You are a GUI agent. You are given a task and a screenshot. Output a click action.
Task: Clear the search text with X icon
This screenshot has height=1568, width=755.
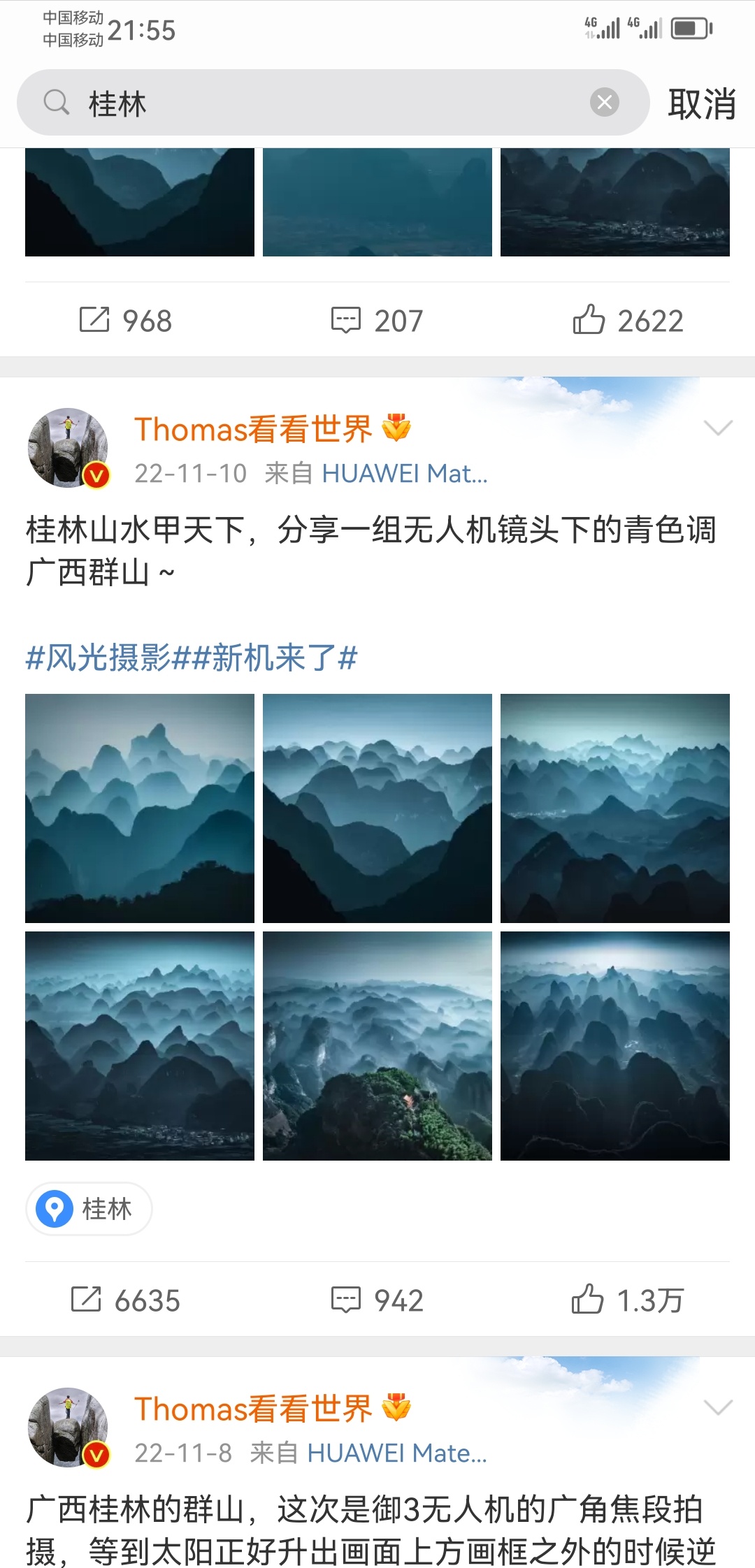click(x=604, y=103)
